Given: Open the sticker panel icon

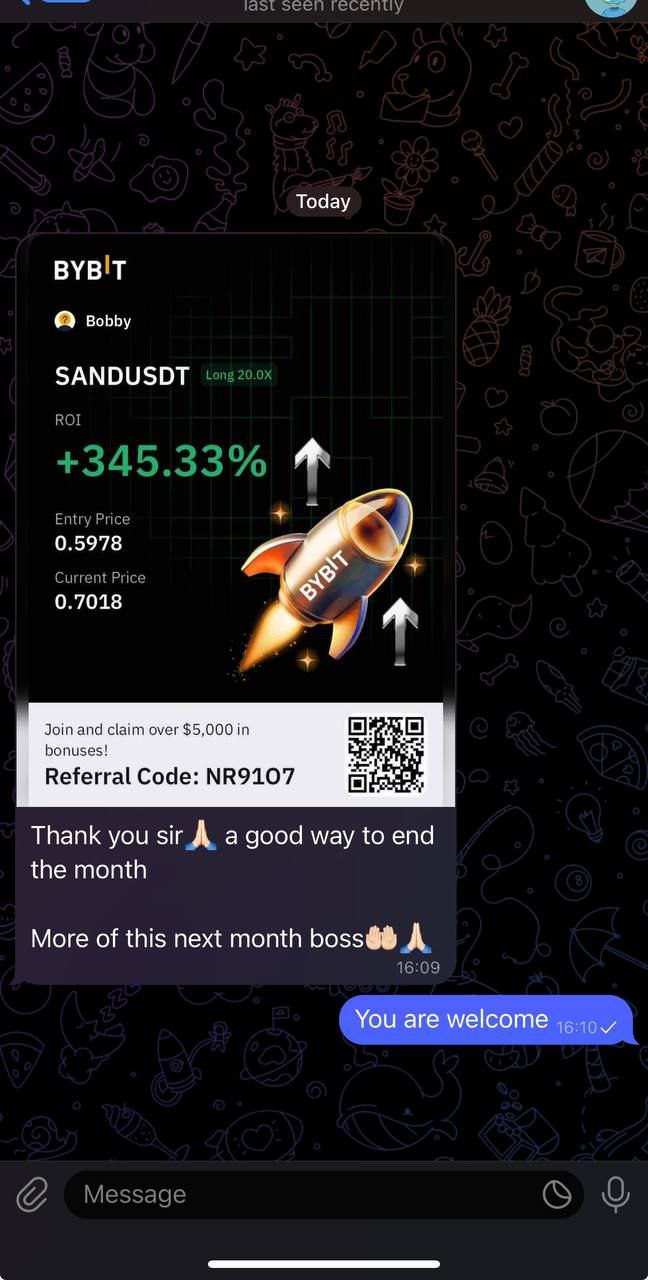Looking at the screenshot, I should click(x=557, y=1194).
